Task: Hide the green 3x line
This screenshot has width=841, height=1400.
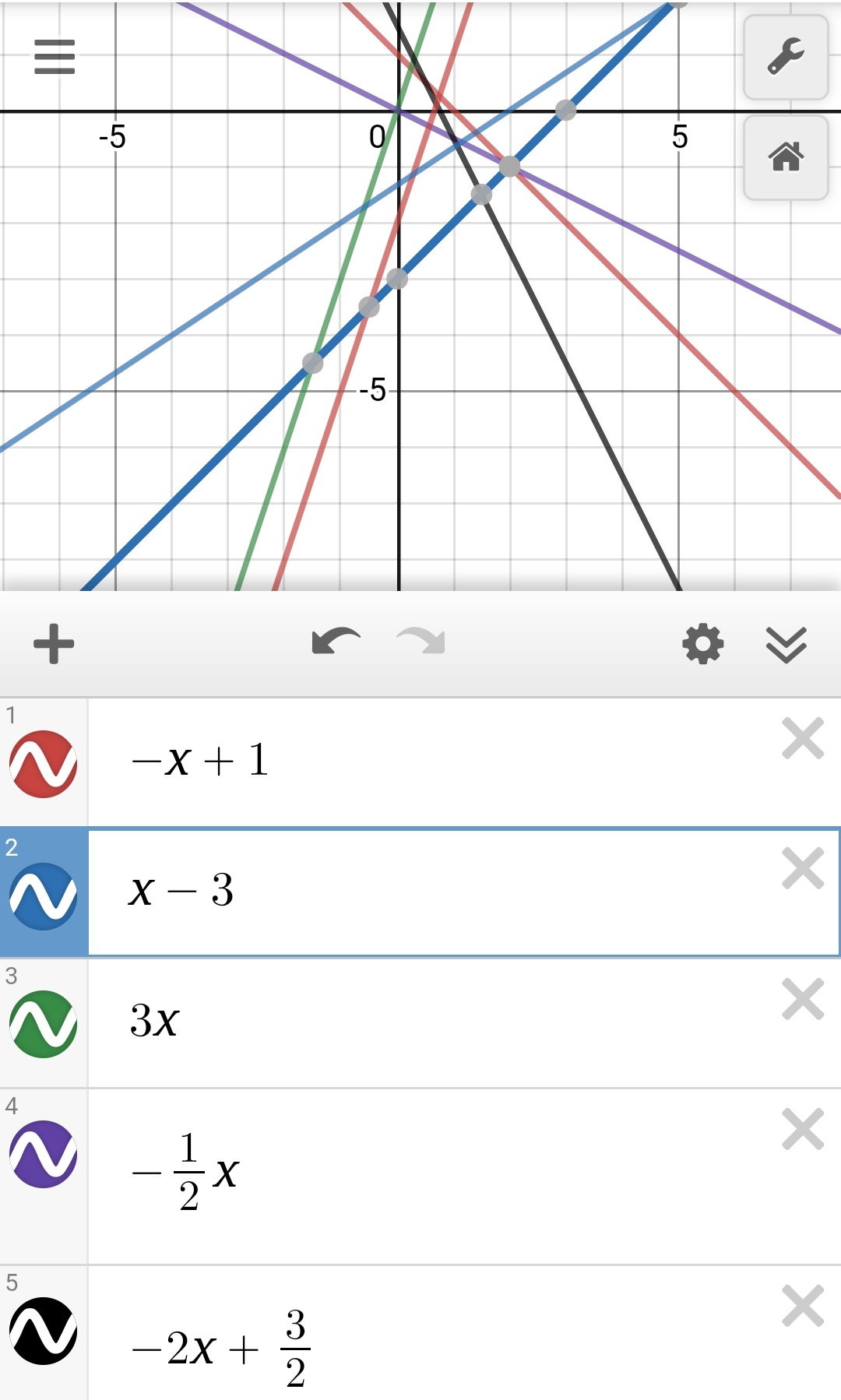Action: tap(44, 1024)
